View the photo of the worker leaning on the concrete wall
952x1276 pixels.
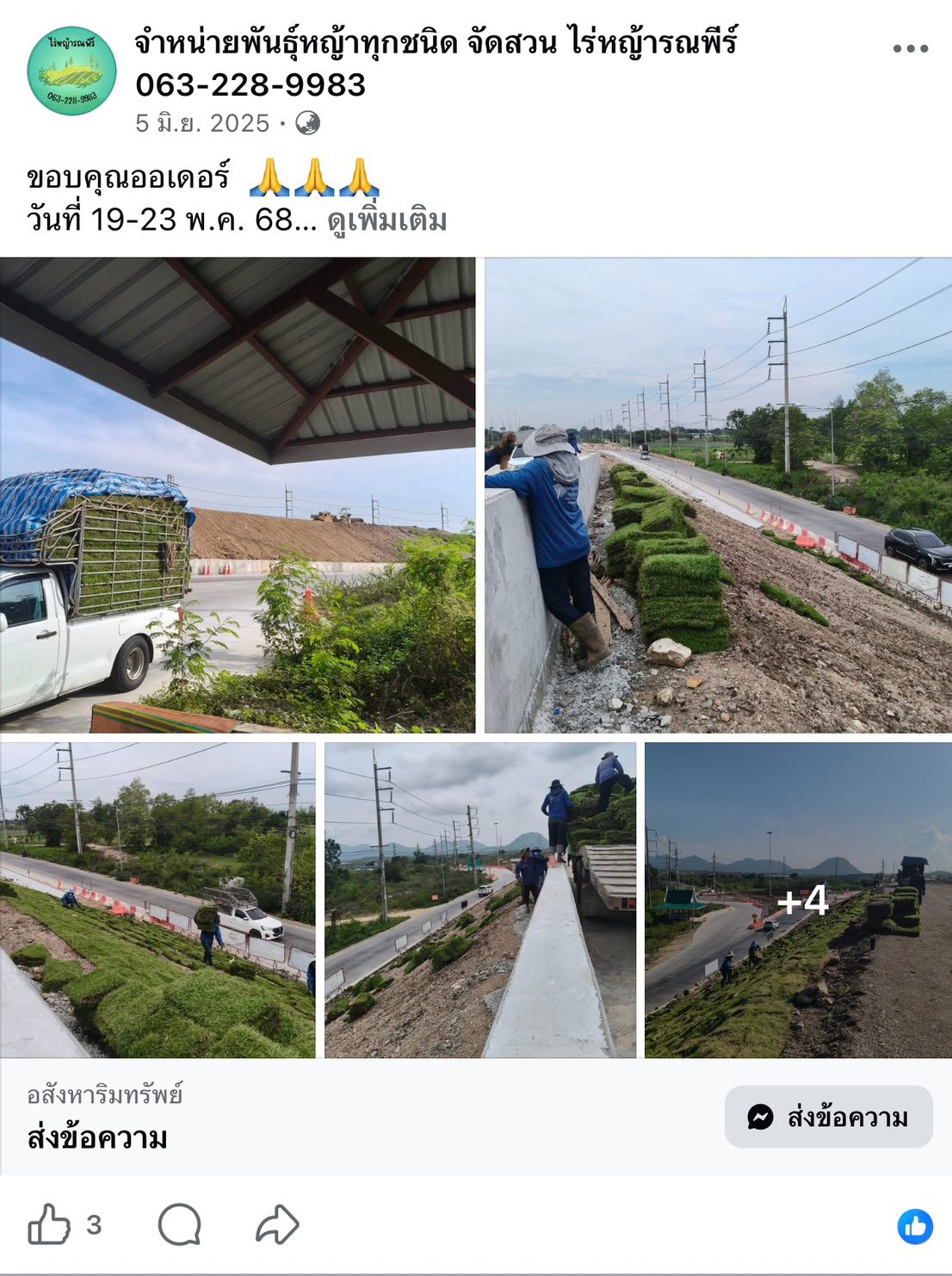(x=718, y=495)
